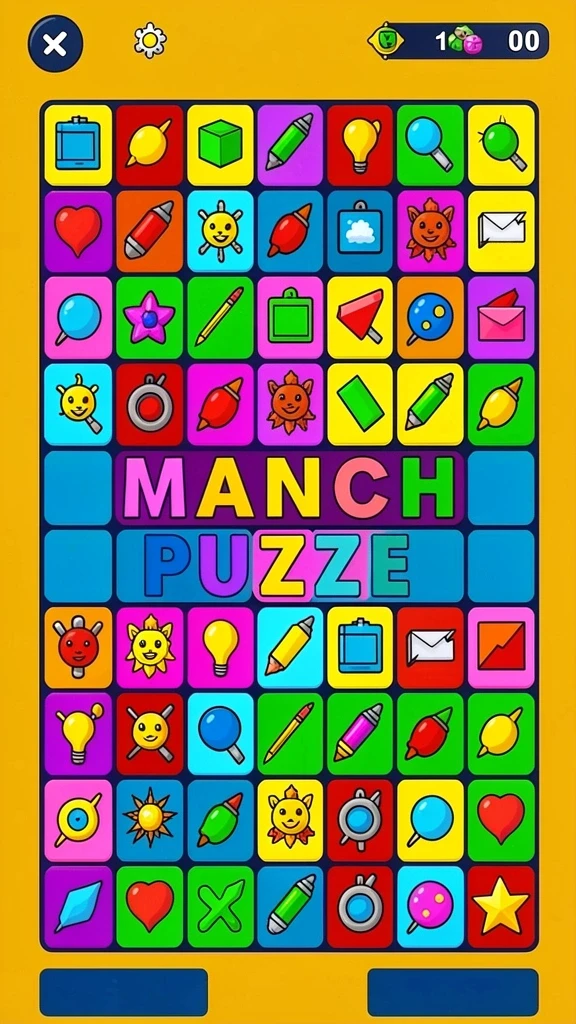Tap the blue spotted ball on orange tile
Viewport: 576px width, 1024px height.
coord(430,317)
